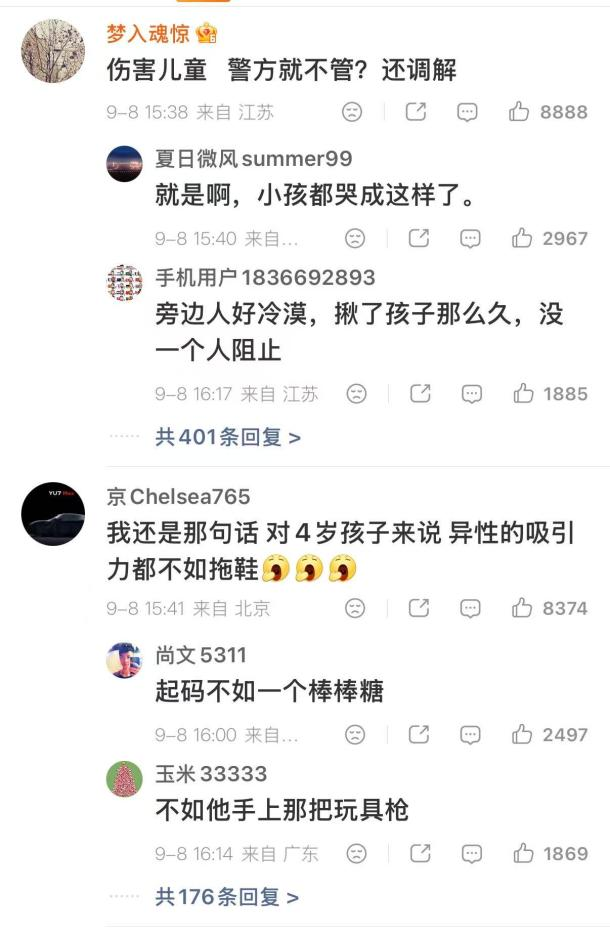Image resolution: width=610 pixels, height=937 pixels.
Task: Reply to 梦入魂惊's comment
Action: click(x=467, y=112)
